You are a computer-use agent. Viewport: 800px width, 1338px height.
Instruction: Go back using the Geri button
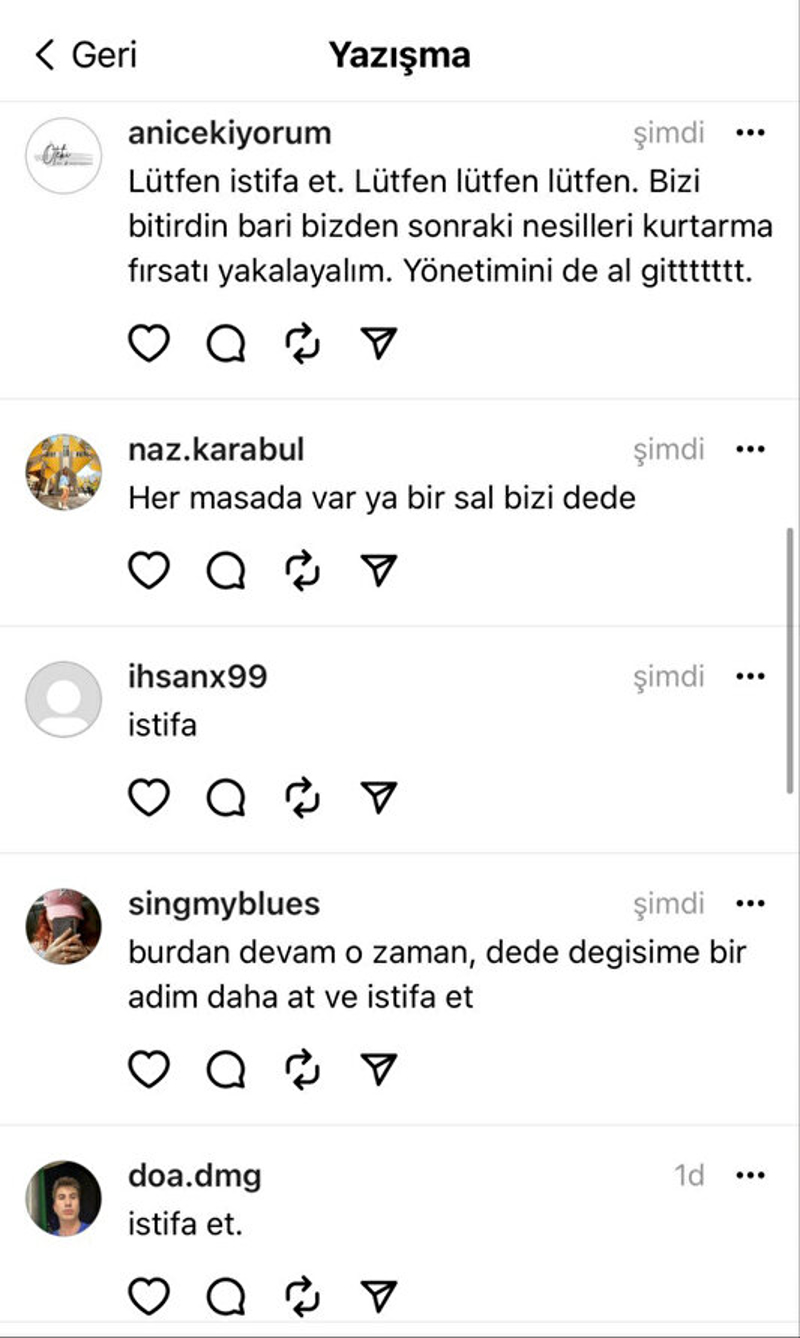point(85,55)
